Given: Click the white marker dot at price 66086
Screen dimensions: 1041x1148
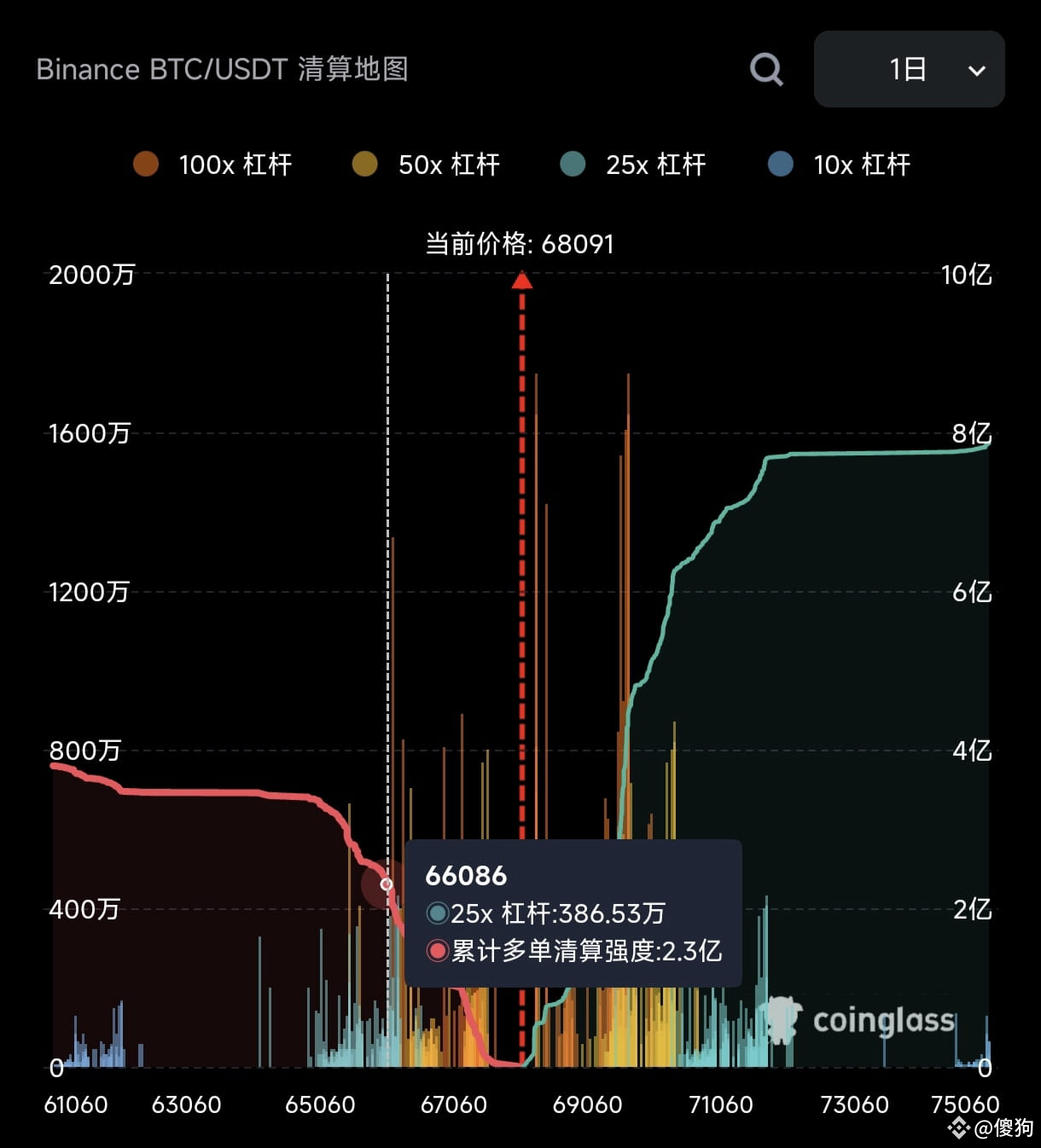Looking at the screenshot, I should [387, 884].
